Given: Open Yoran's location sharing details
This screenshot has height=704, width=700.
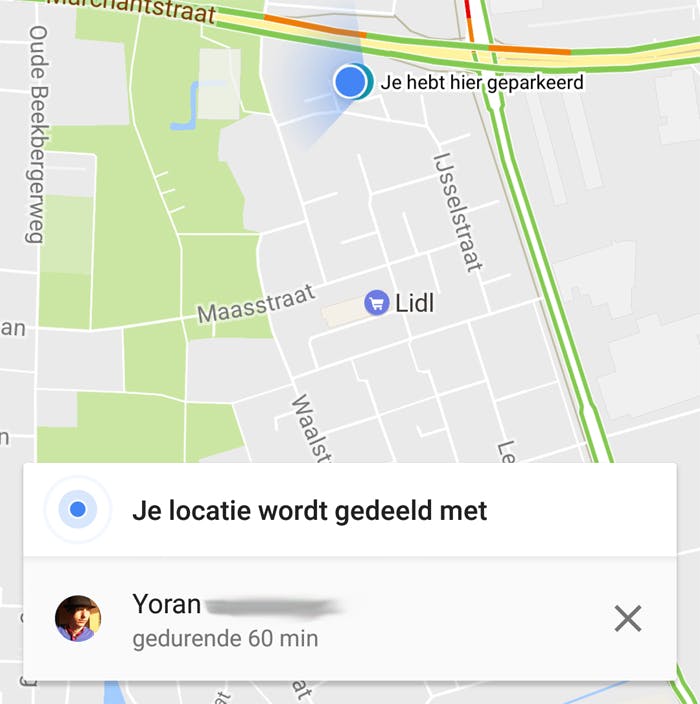Looking at the screenshot, I should pos(300,619).
